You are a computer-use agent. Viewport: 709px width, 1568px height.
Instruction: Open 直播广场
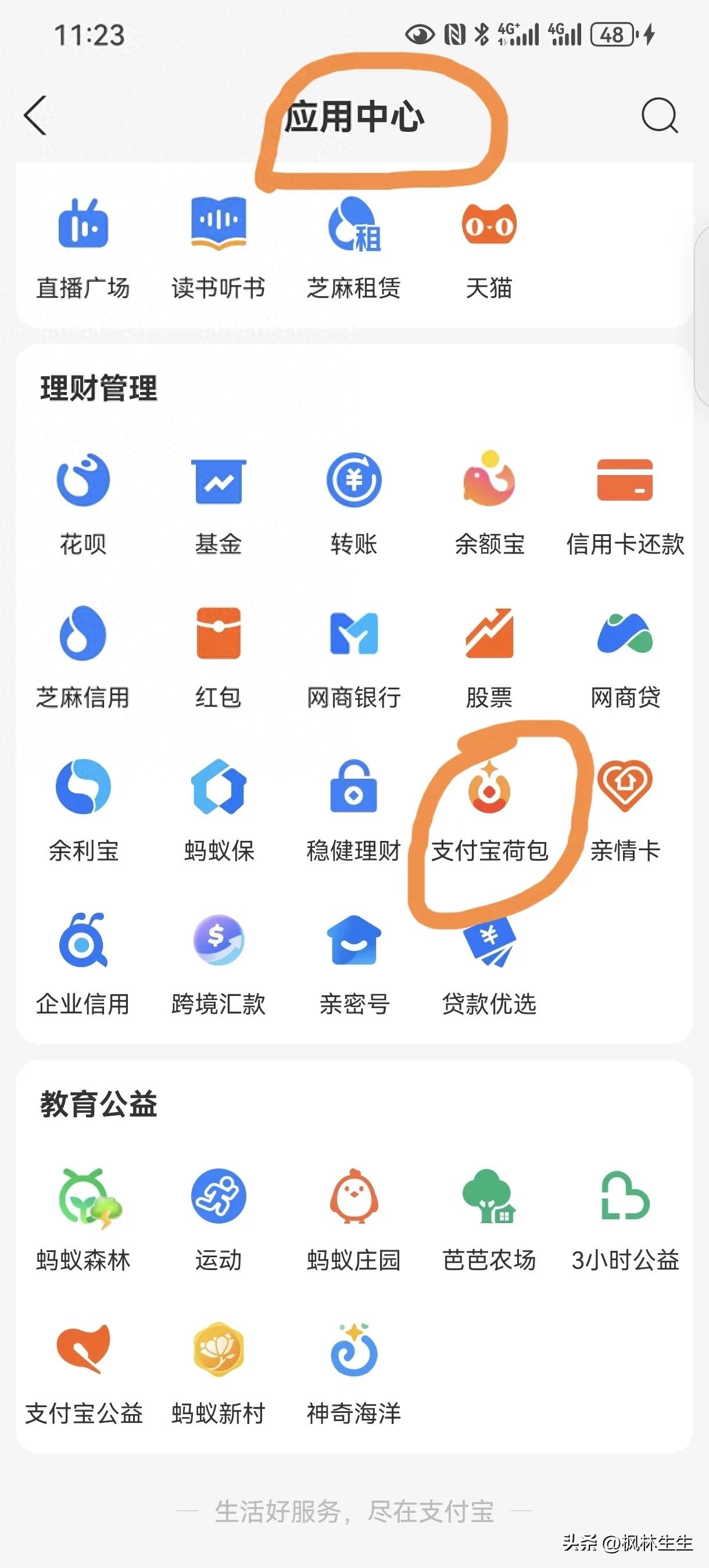(x=84, y=225)
